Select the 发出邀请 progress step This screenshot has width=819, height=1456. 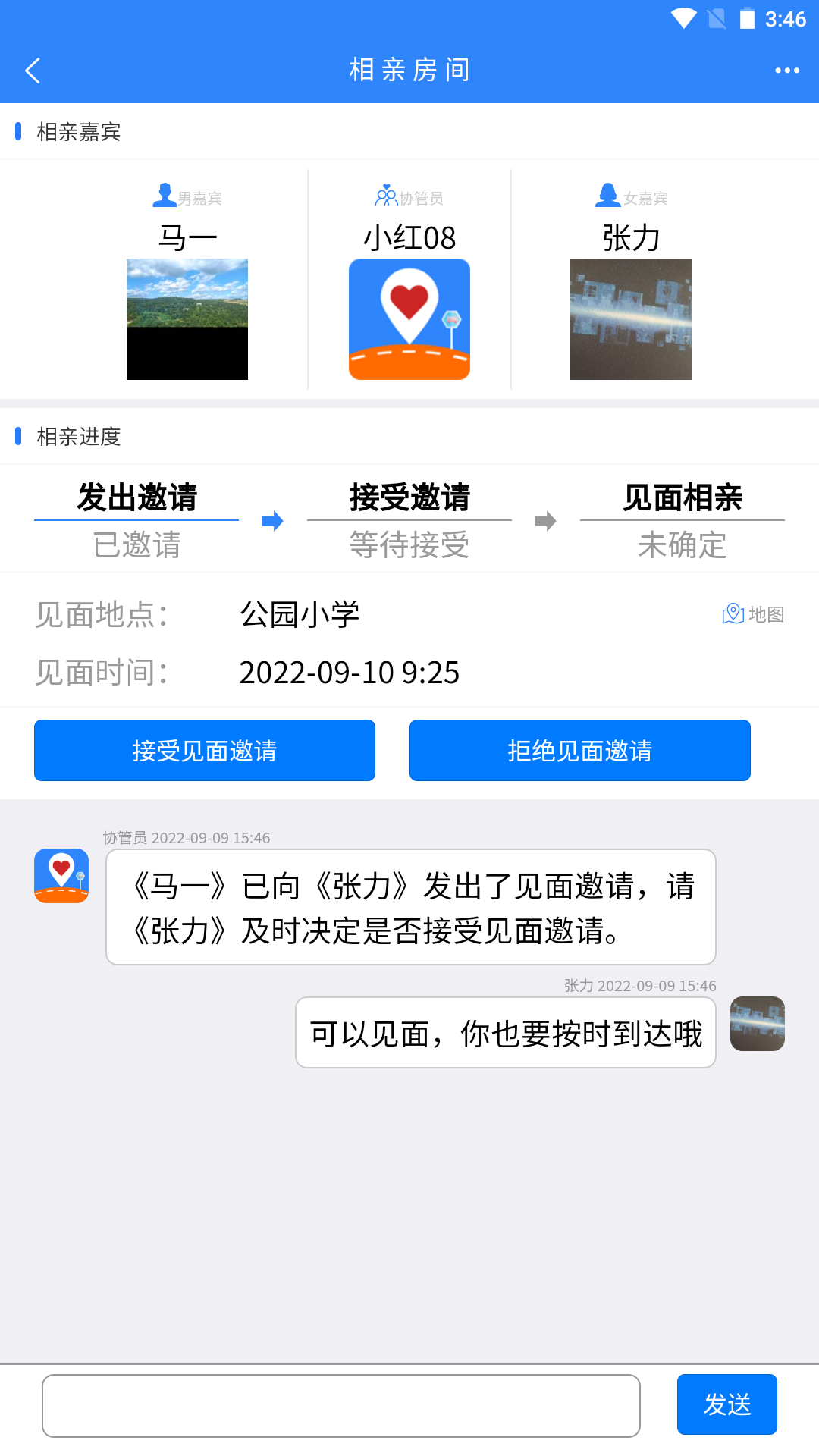(x=135, y=498)
